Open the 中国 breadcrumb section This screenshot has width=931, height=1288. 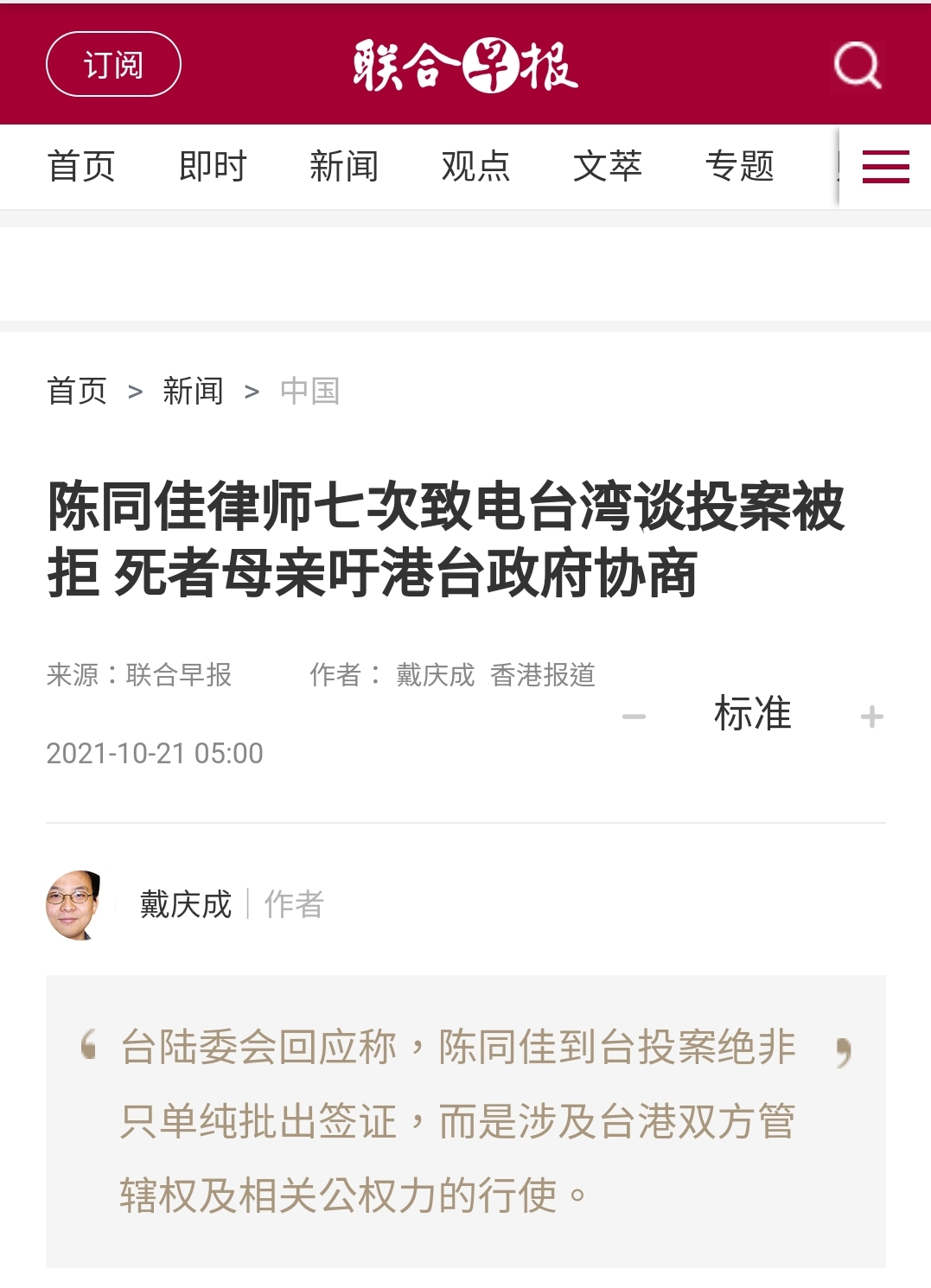click(309, 391)
